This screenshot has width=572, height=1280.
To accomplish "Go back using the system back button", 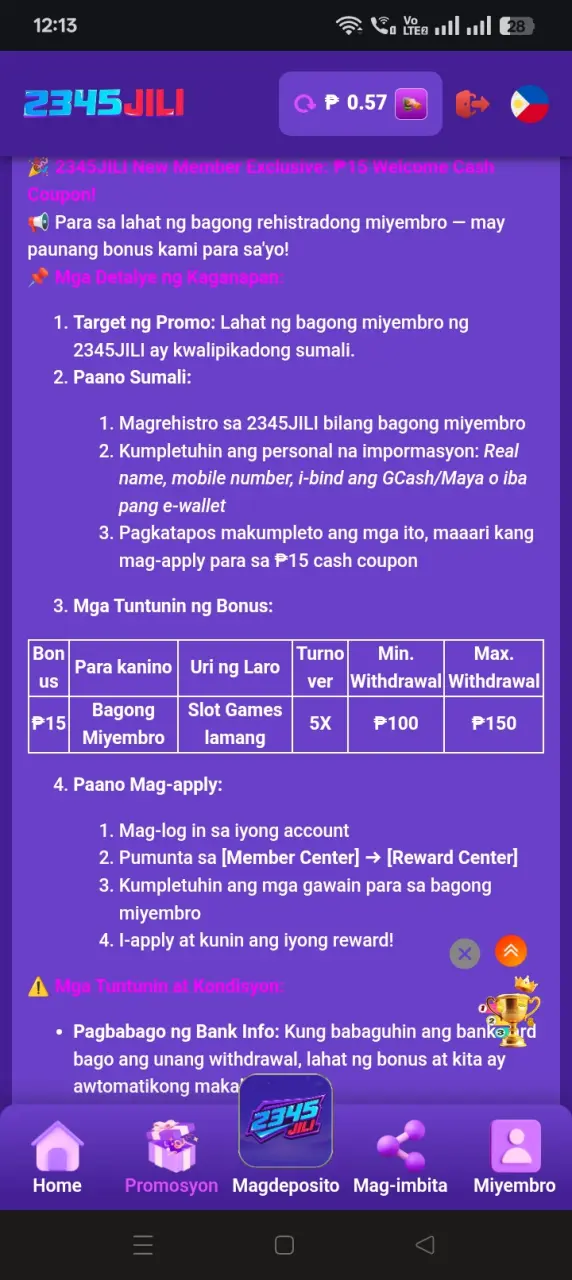I will tap(425, 1245).
